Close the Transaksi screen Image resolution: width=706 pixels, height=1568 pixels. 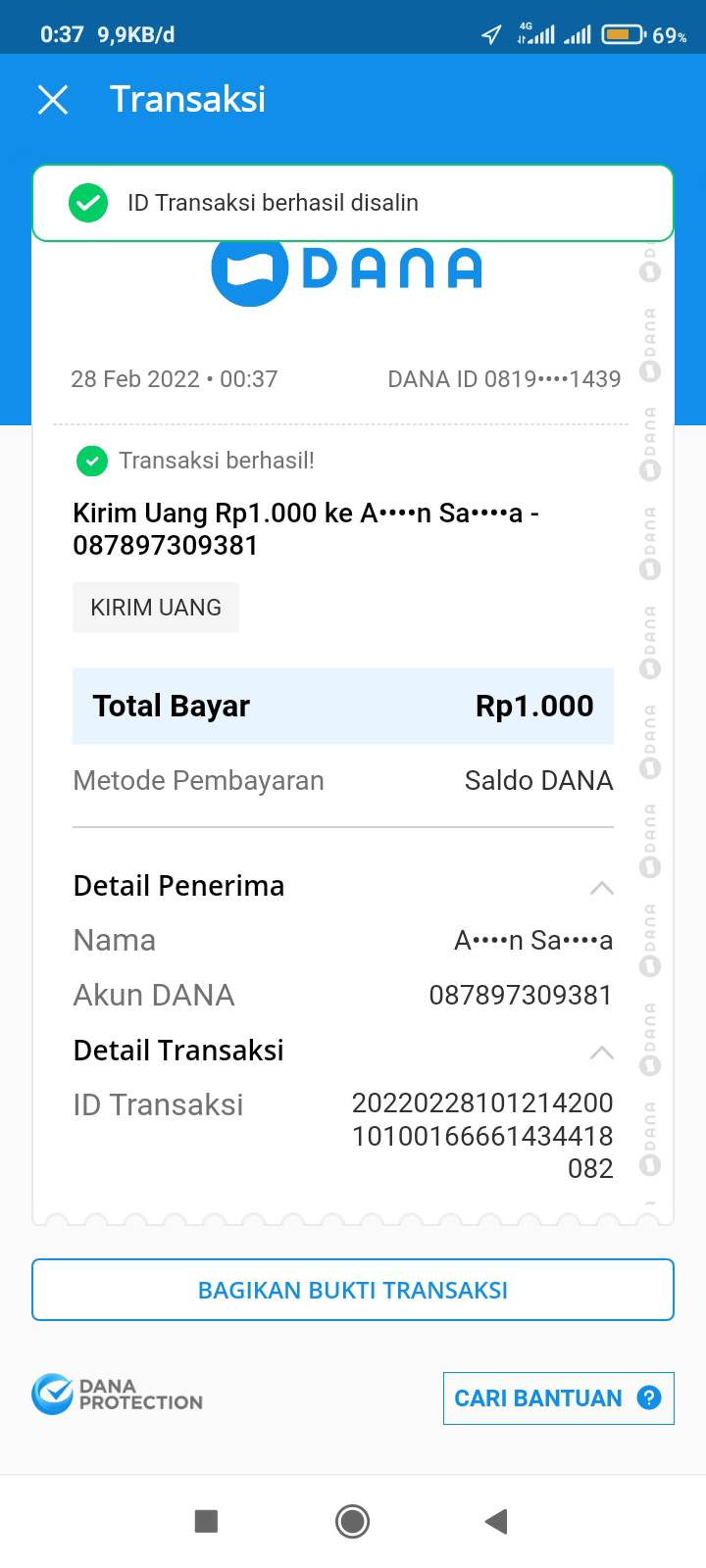[x=53, y=99]
